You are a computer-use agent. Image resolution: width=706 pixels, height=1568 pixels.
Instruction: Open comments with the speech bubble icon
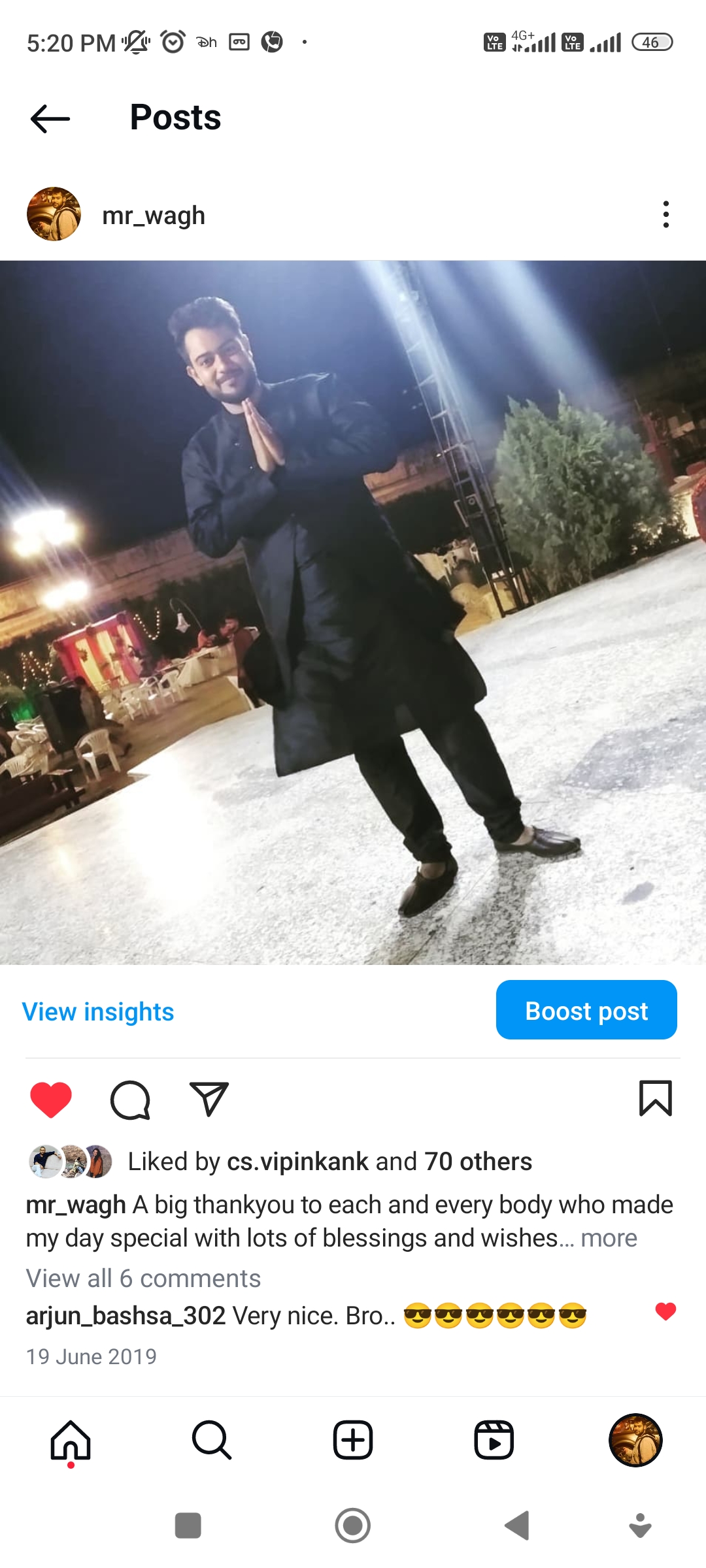pos(130,1100)
